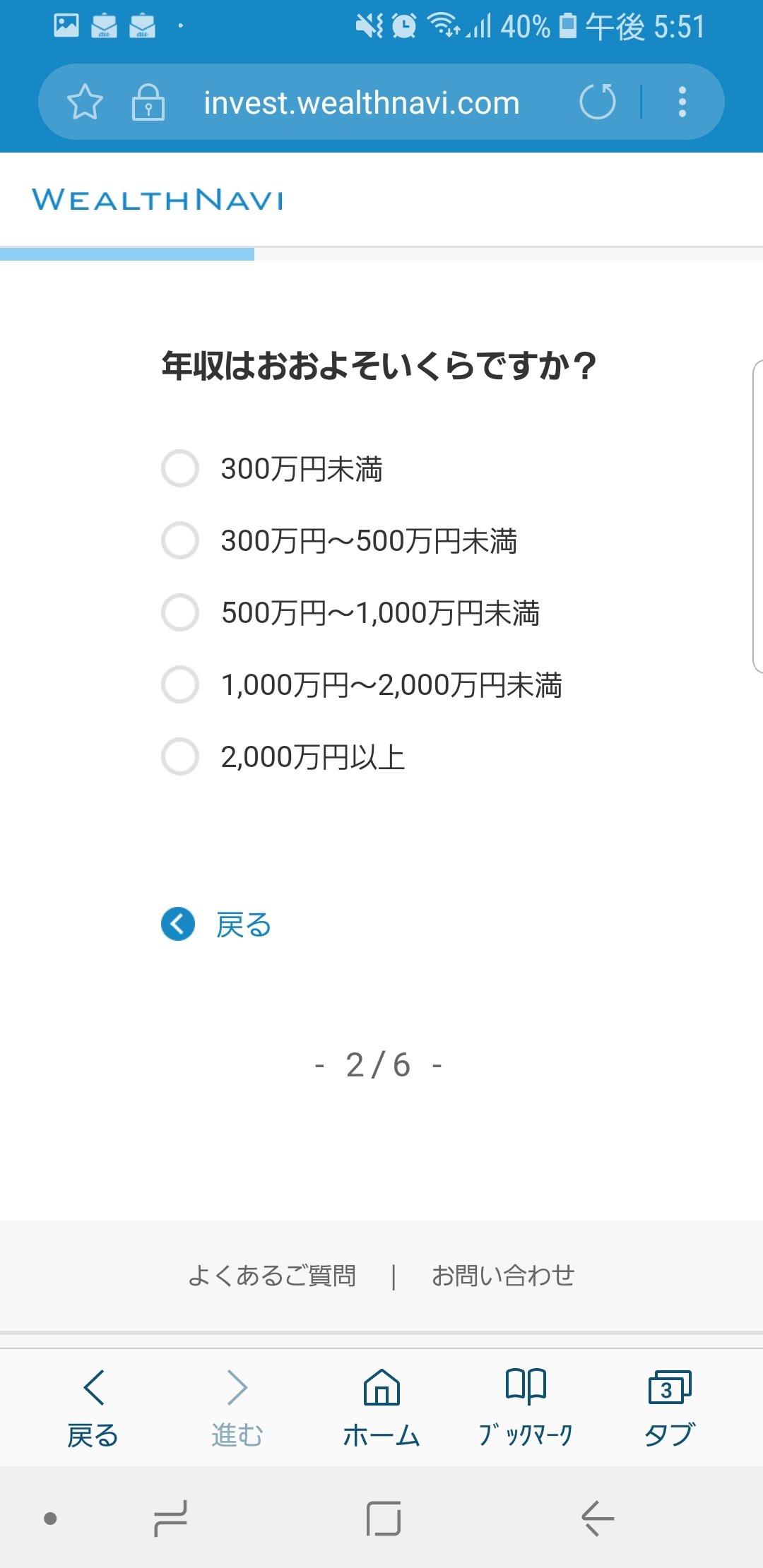Screen dimensions: 763x1568
Task: Pick 1,000万円～2,000万円未満
Action: click(362, 684)
